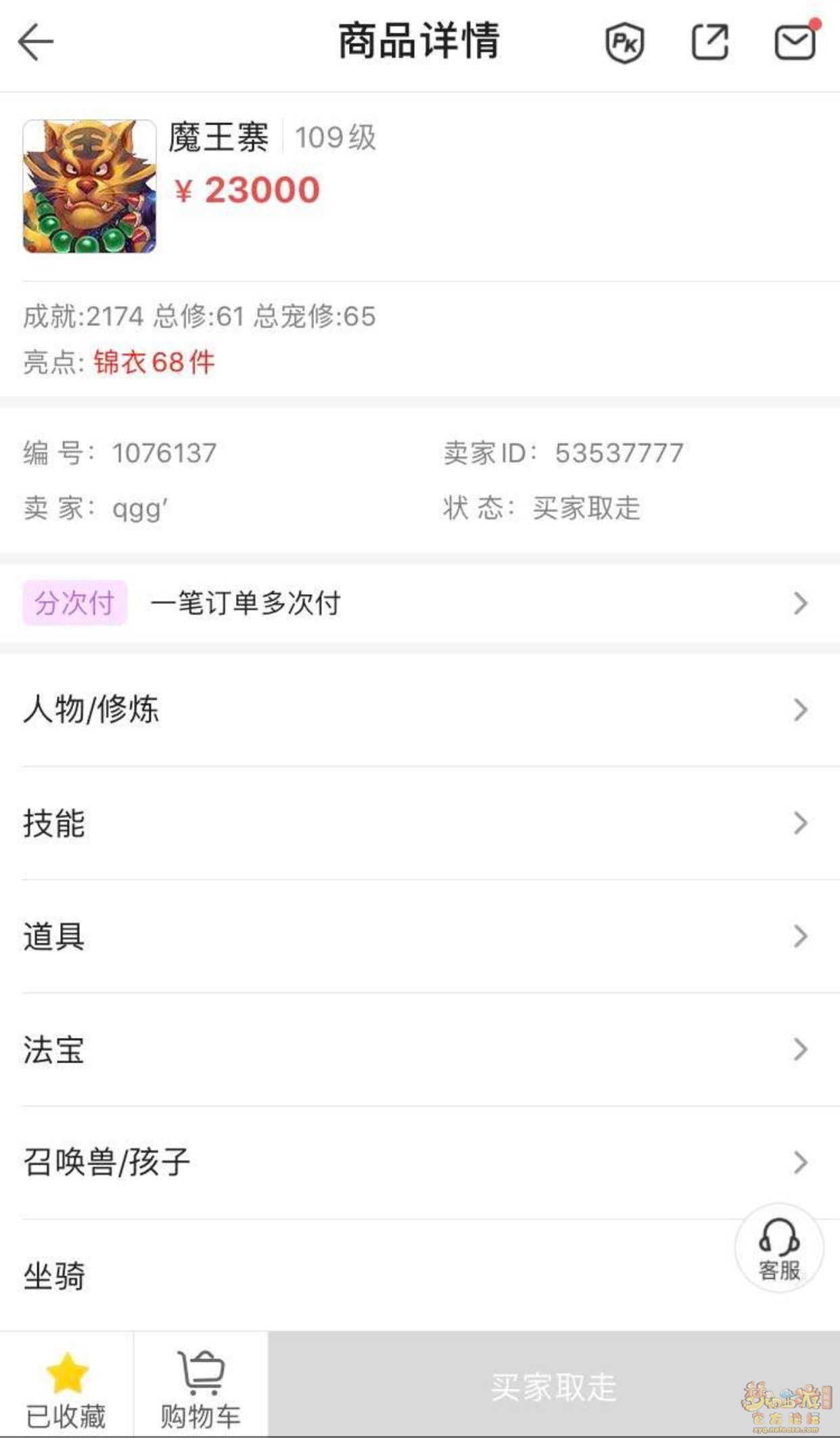Open the 法宝 row
Image resolution: width=840 pixels, height=1438 pixels.
tap(419, 1050)
